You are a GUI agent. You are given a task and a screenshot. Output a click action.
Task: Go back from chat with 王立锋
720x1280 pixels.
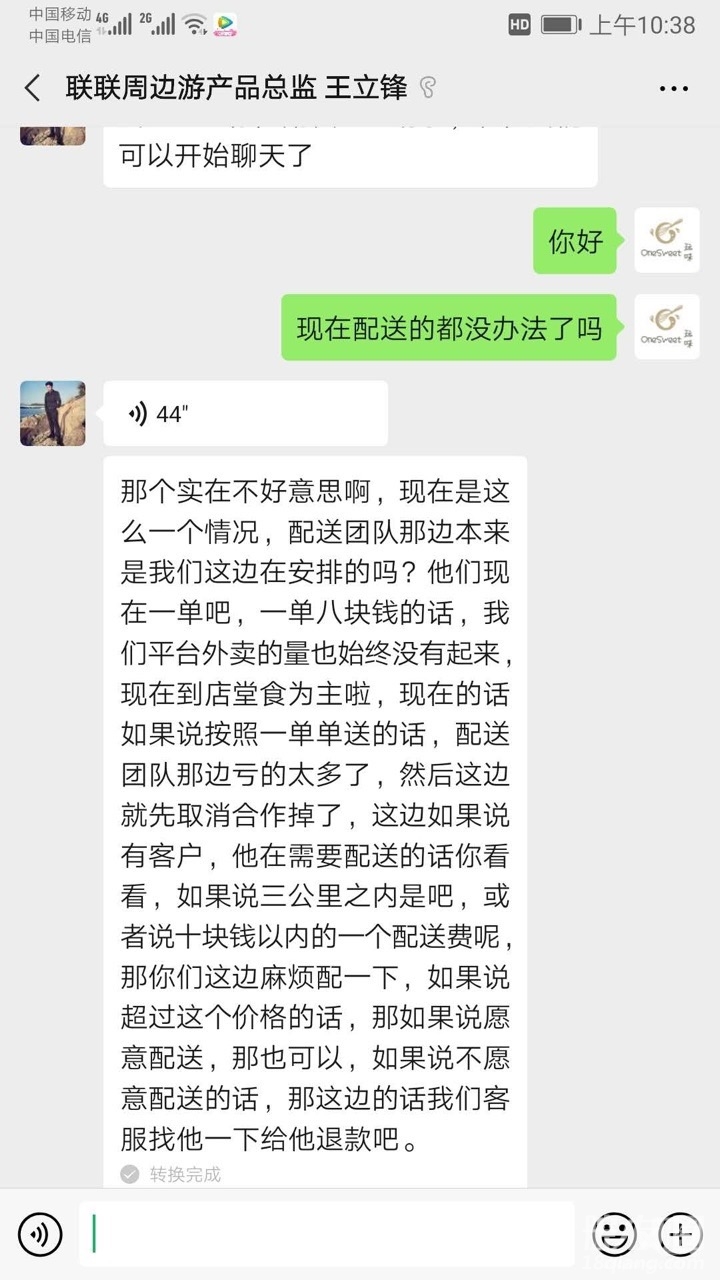[33, 88]
